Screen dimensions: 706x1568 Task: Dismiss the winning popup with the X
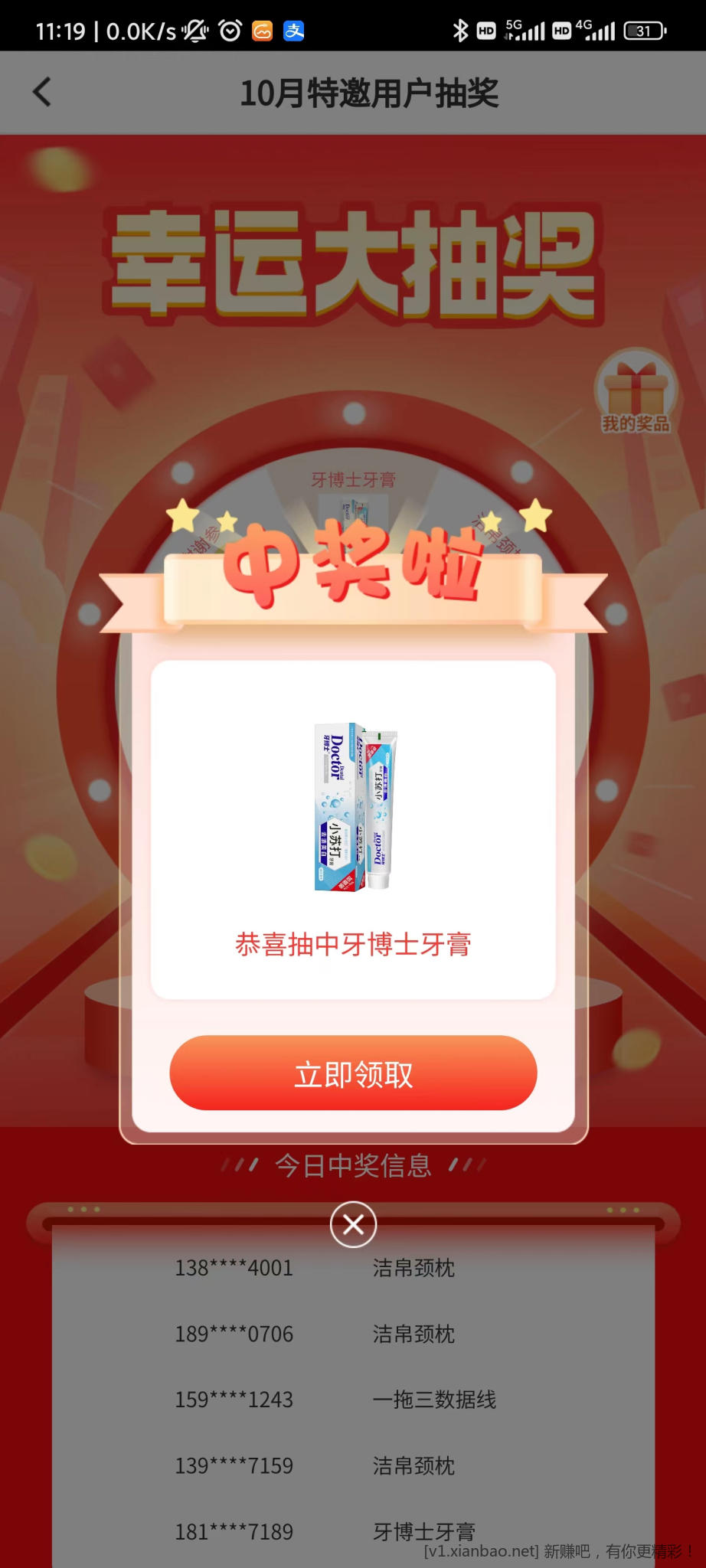point(353,1224)
